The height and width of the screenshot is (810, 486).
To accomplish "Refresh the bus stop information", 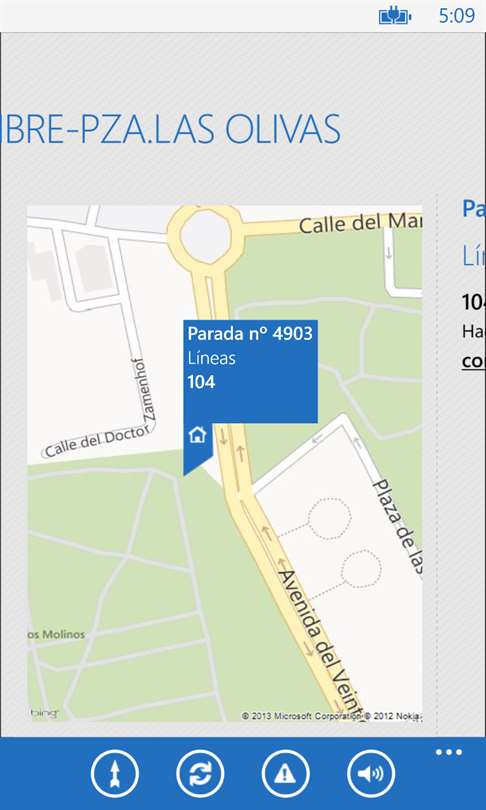I will point(200,774).
